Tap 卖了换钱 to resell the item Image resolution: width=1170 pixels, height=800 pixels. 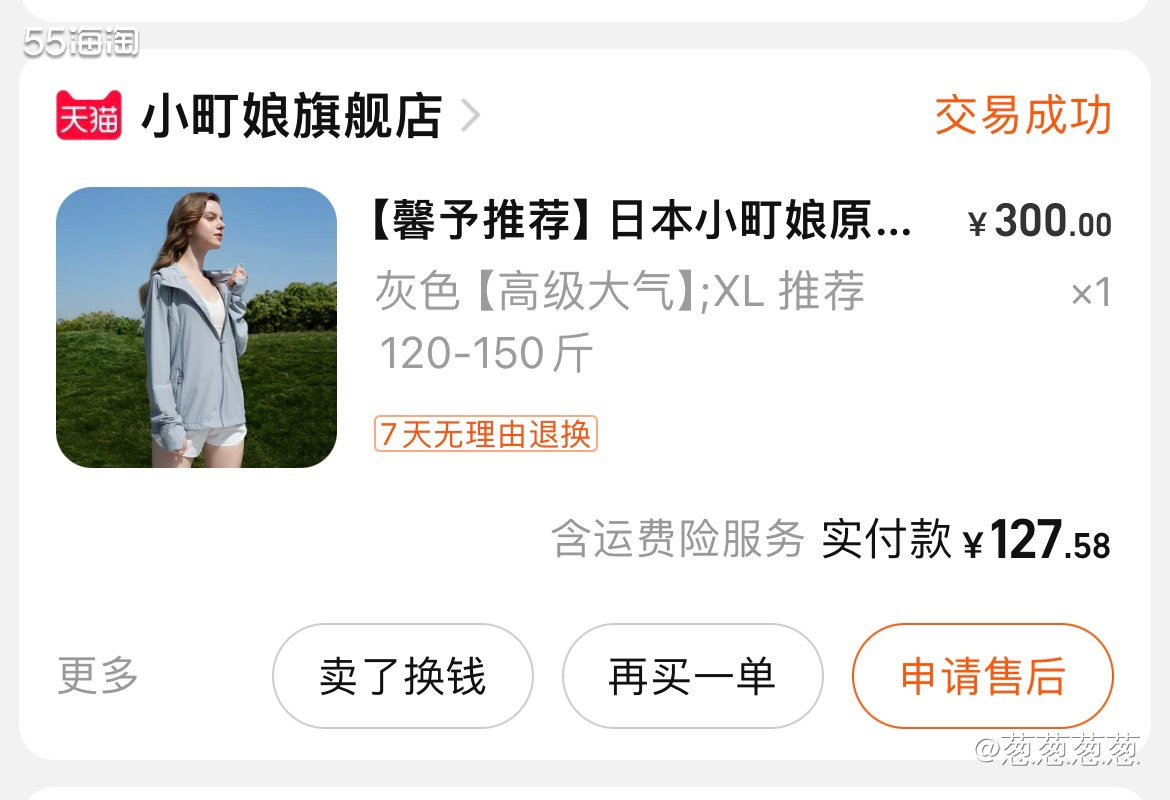[402, 676]
